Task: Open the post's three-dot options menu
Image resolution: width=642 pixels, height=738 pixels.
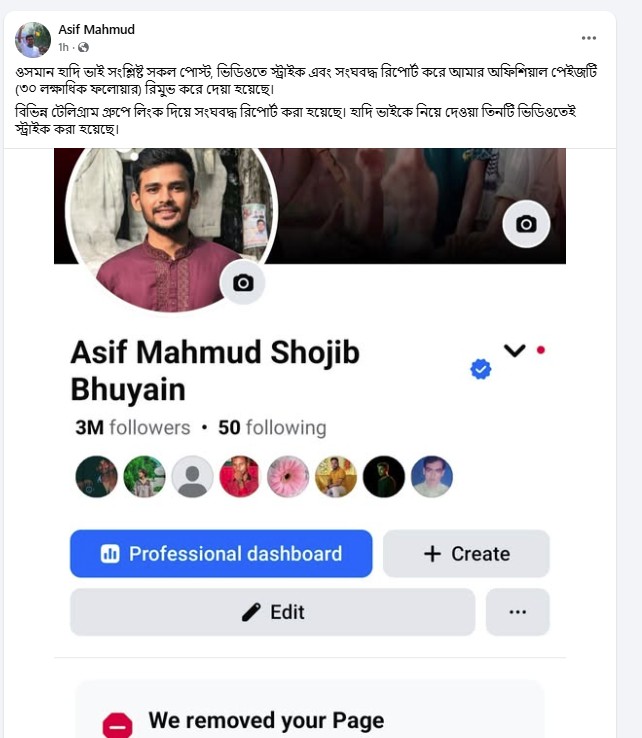Action: (x=589, y=38)
